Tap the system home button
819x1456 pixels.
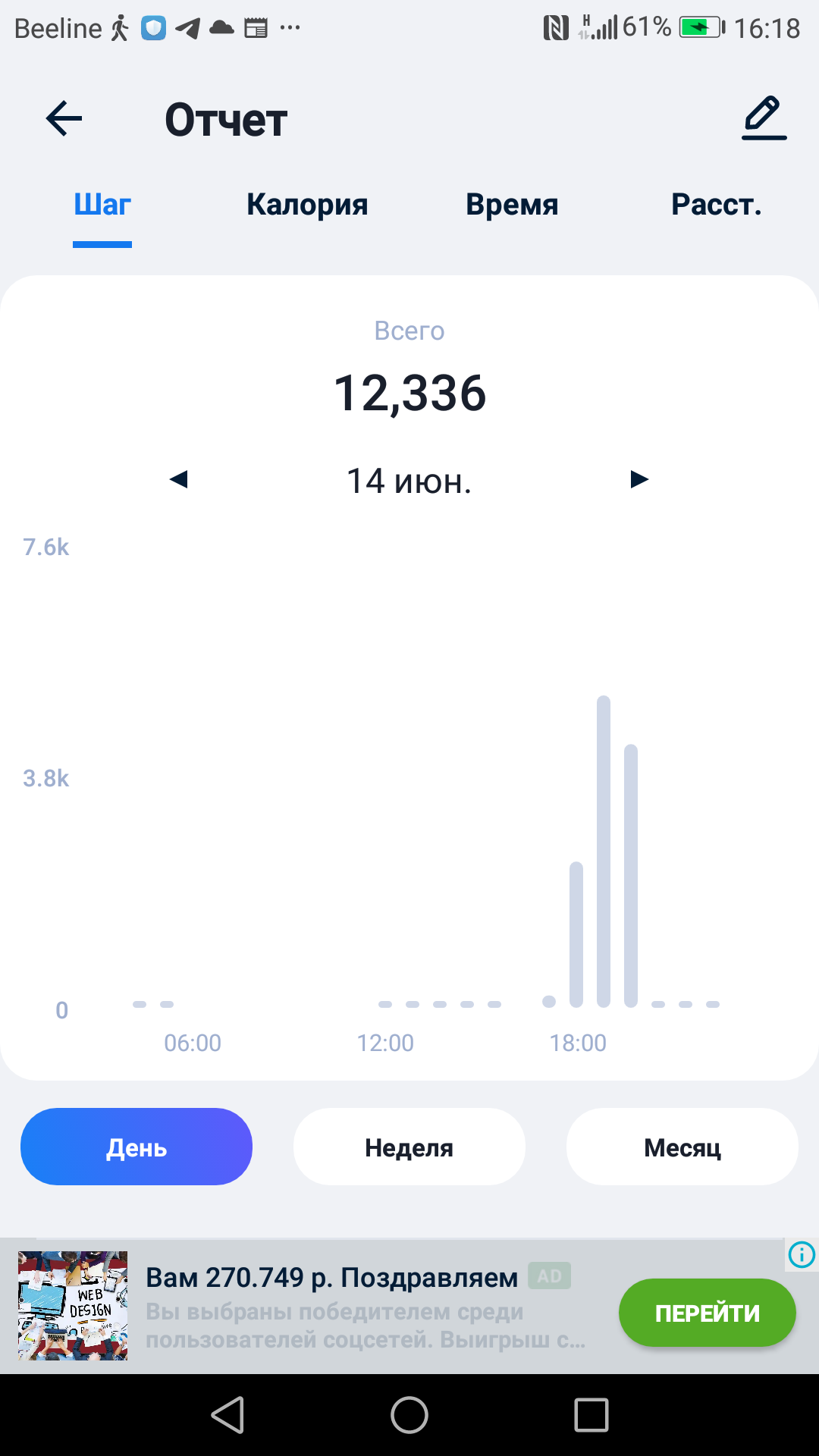tap(409, 1415)
